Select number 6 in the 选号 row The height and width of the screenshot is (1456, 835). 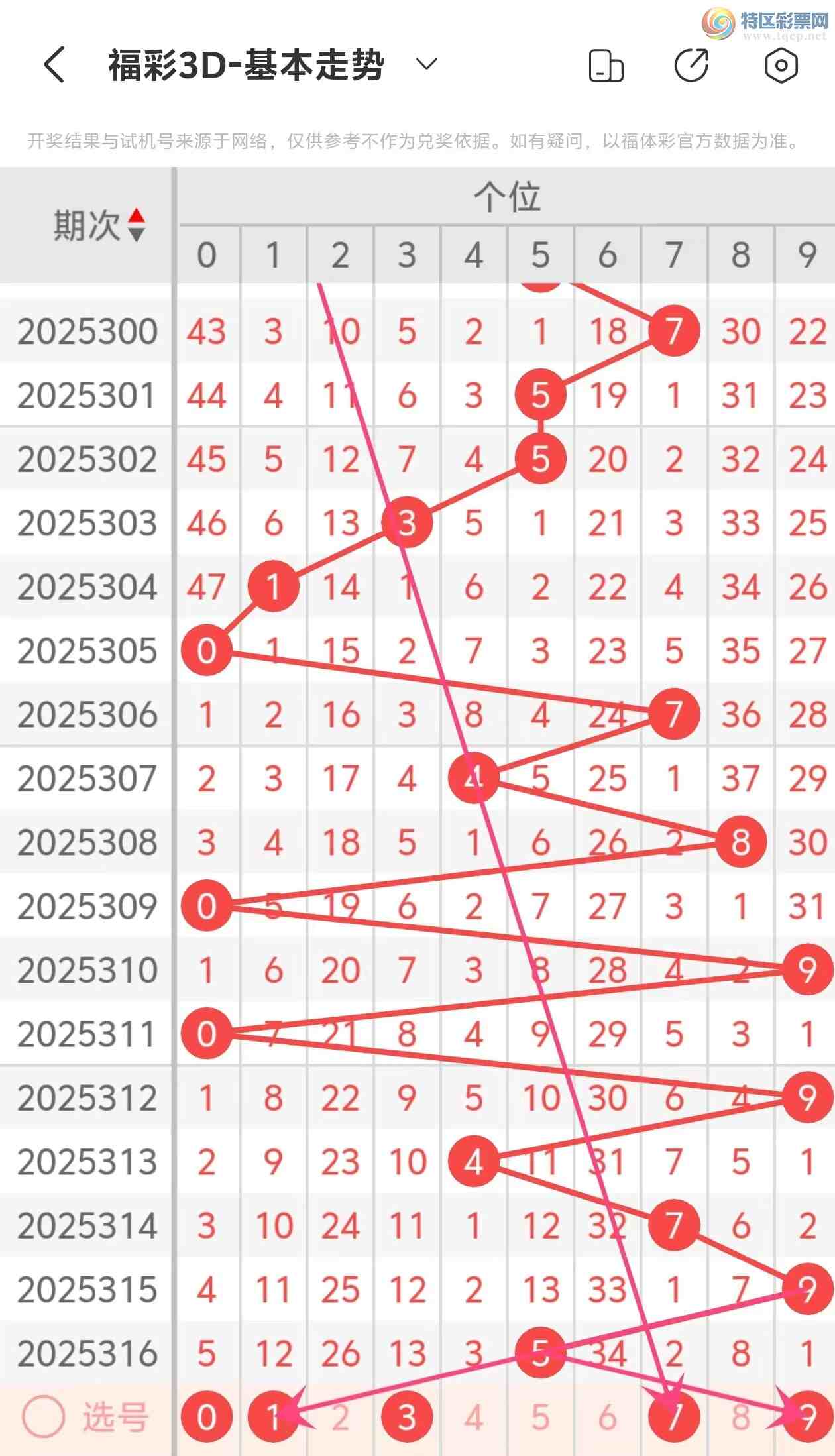[607, 1418]
